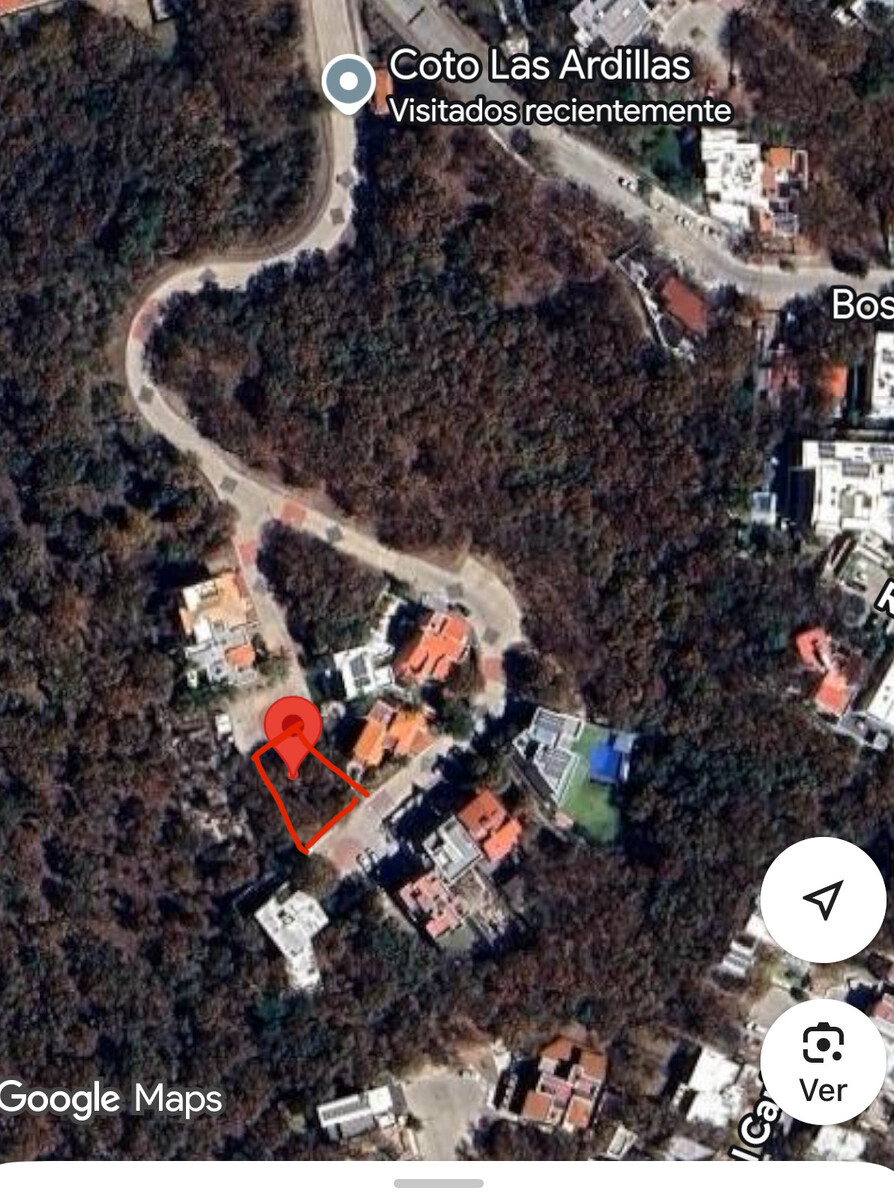Tap the Coto Las Ardillas place marker

348,83
